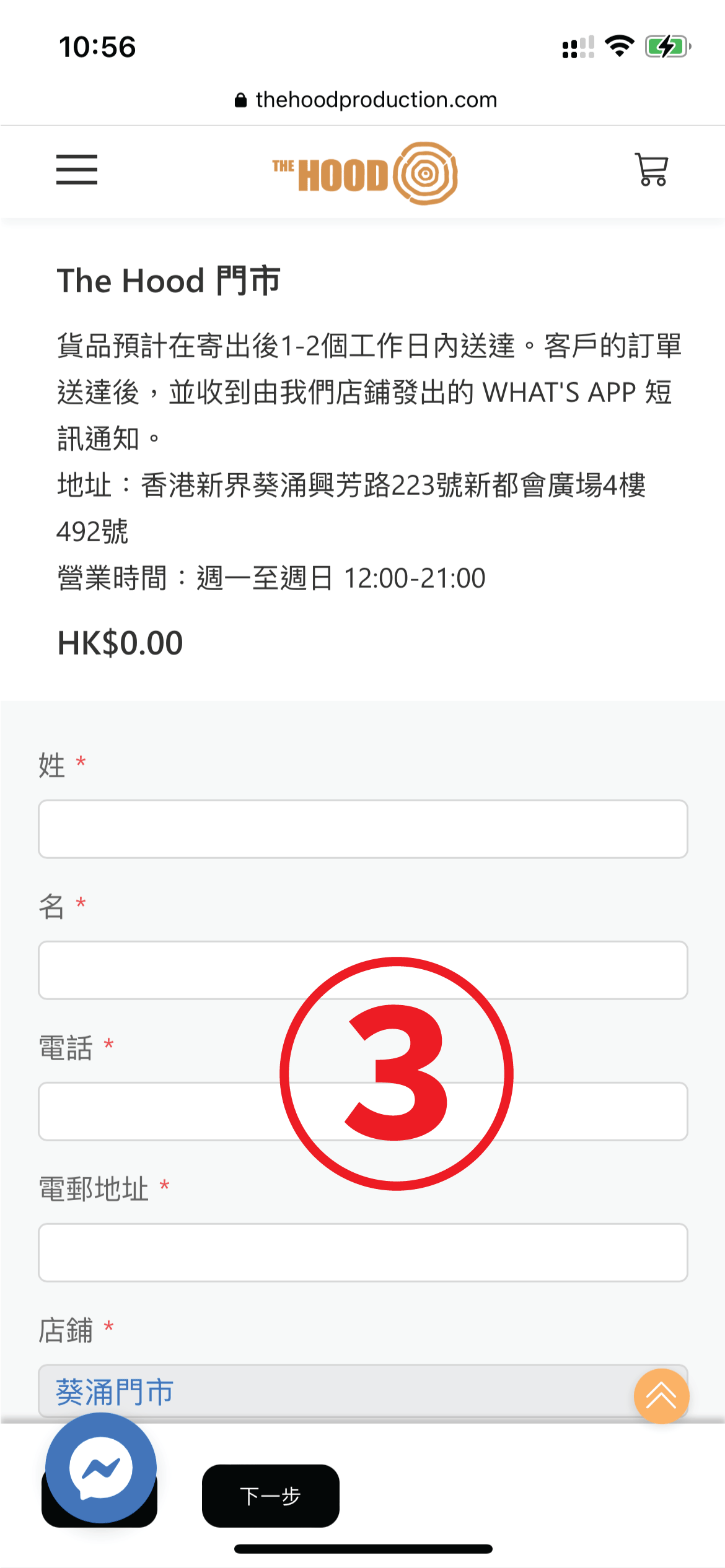Tap the 姓 surname input field
Viewport: 725px width, 1568px height.
(362, 829)
